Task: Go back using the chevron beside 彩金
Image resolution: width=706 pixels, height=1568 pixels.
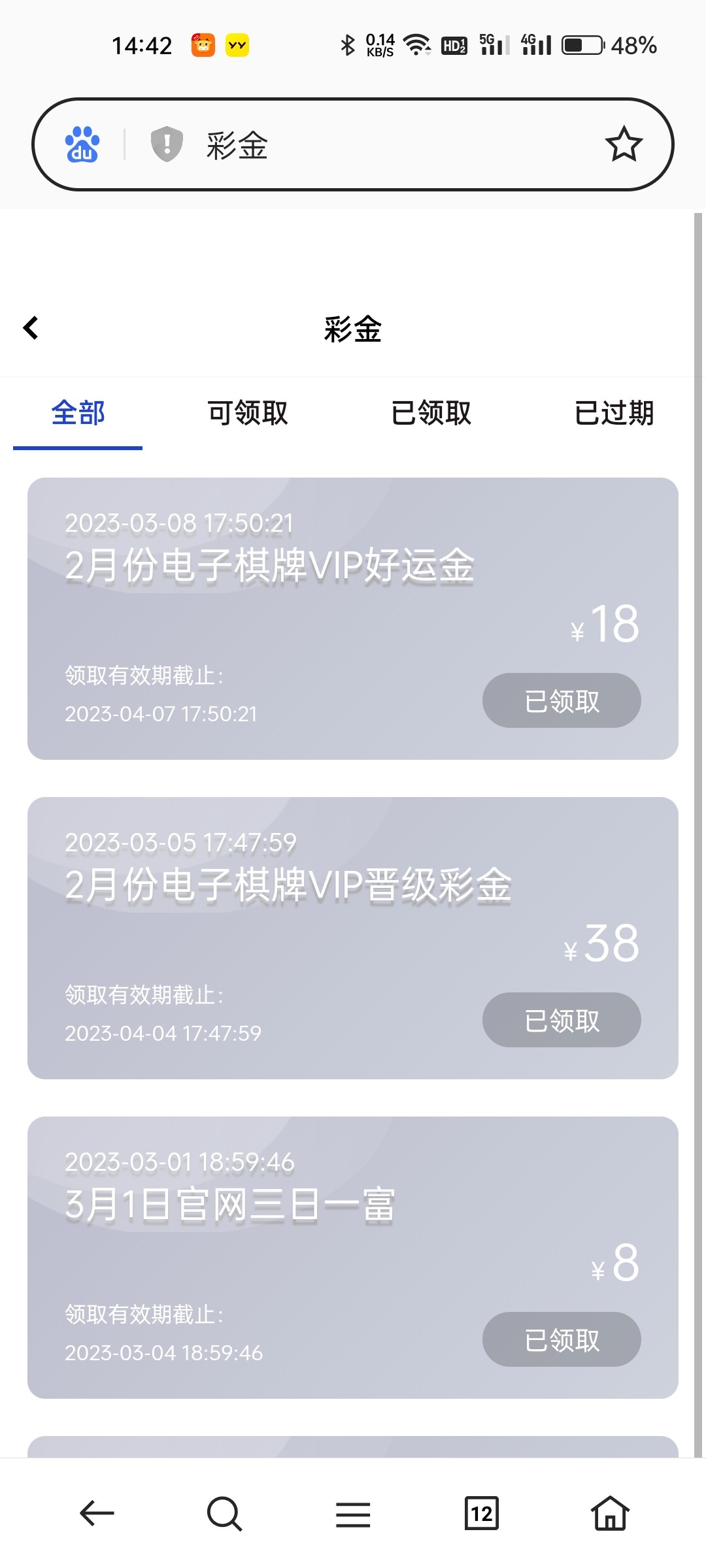Action: 31,328
